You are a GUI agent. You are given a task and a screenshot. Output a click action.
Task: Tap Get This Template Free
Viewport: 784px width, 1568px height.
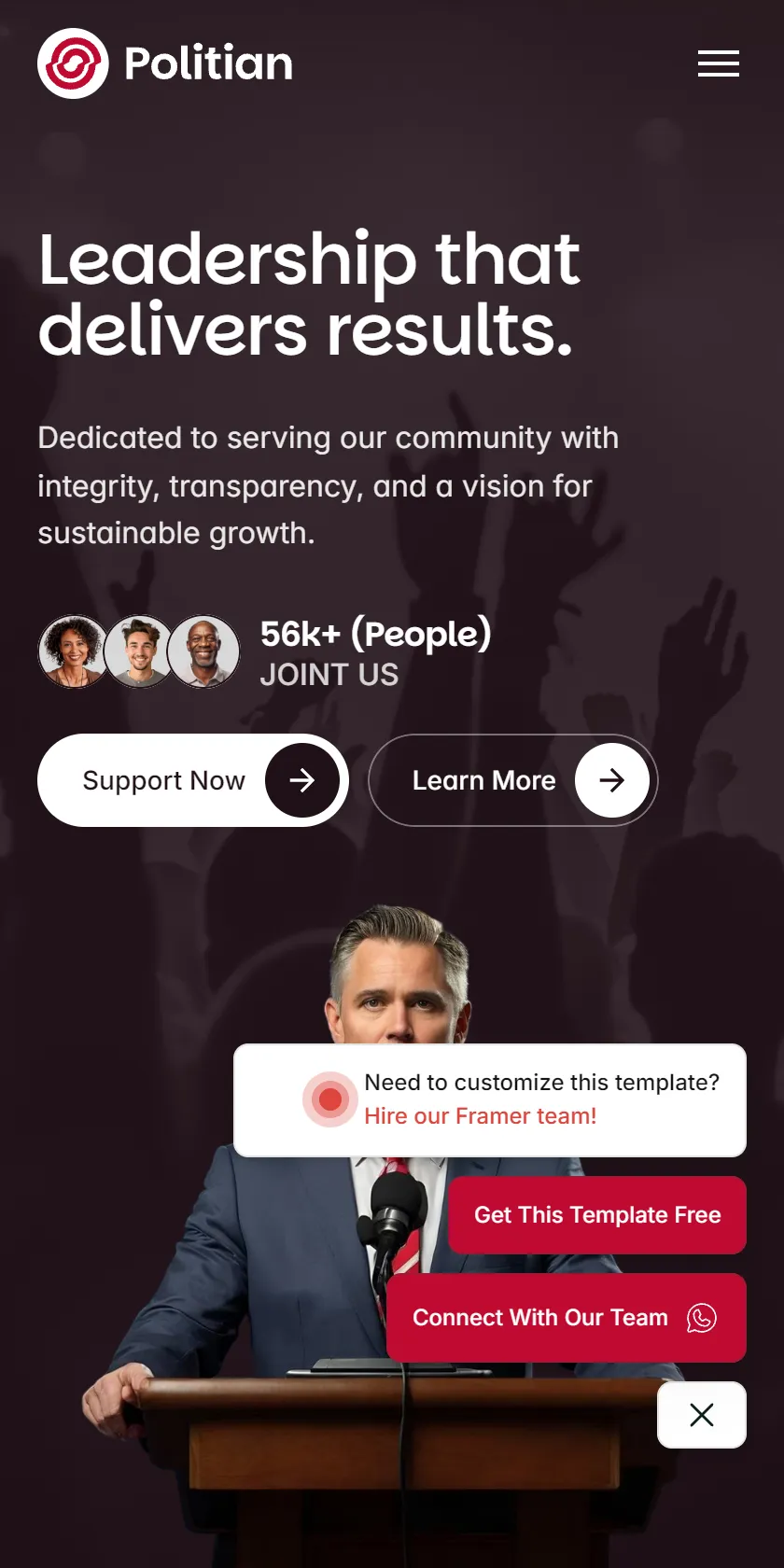(597, 1215)
